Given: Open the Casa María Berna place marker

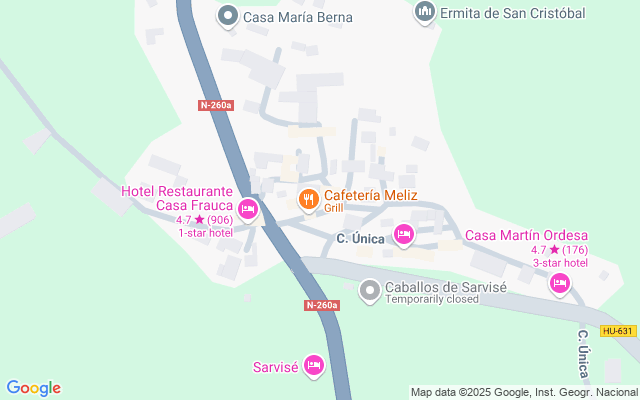Looking at the screenshot, I should 228,15.
